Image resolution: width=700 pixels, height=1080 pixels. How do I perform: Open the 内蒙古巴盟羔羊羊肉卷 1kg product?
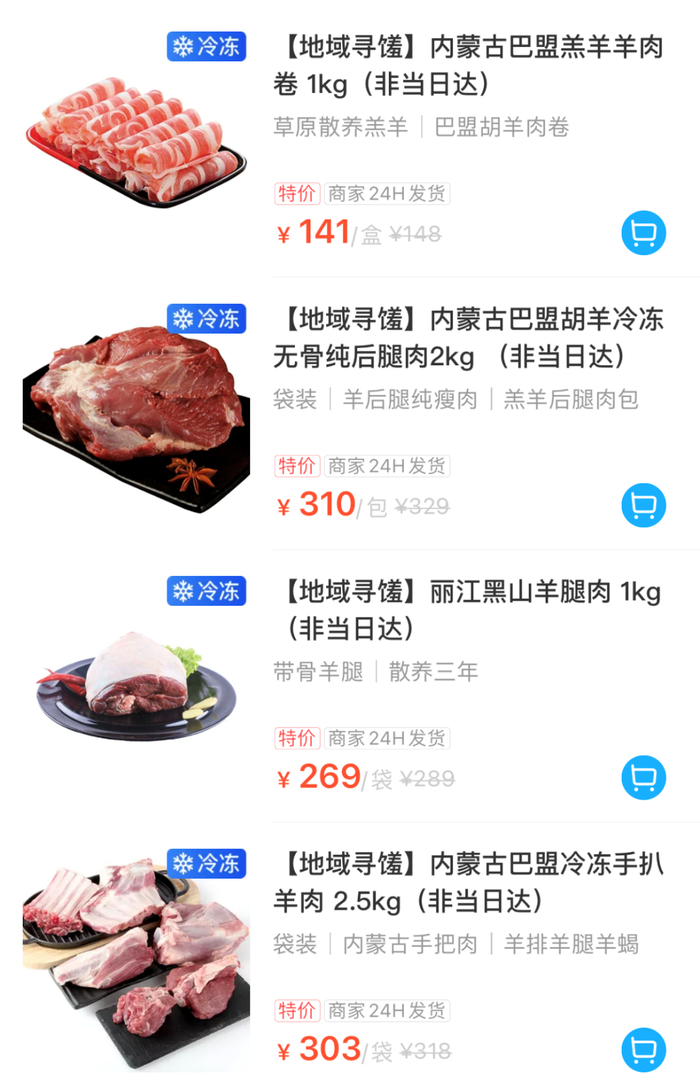(468, 65)
